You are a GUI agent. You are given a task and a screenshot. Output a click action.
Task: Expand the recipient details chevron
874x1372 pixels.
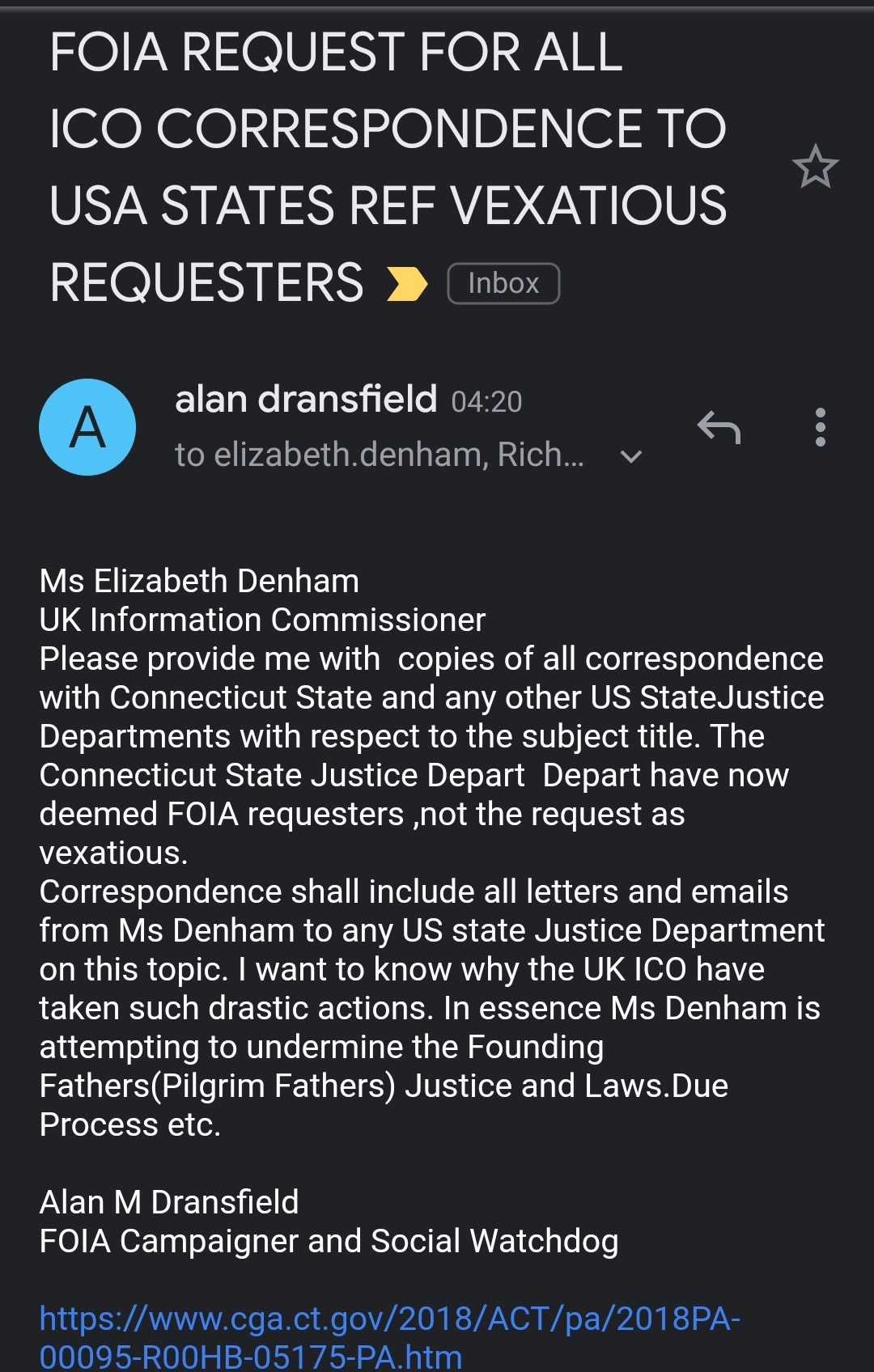[x=631, y=456]
